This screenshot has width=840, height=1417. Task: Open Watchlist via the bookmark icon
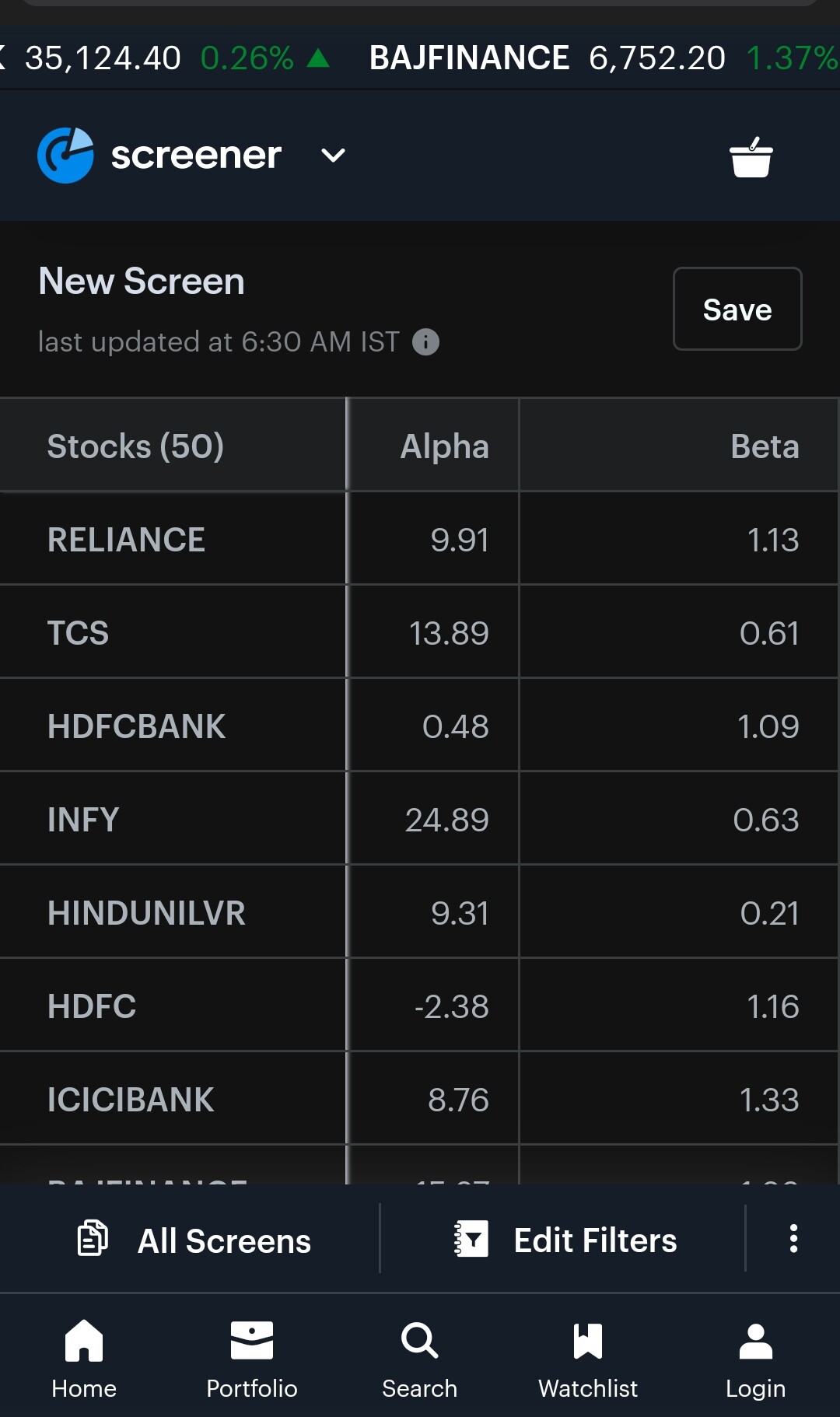tap(587, 1341)
